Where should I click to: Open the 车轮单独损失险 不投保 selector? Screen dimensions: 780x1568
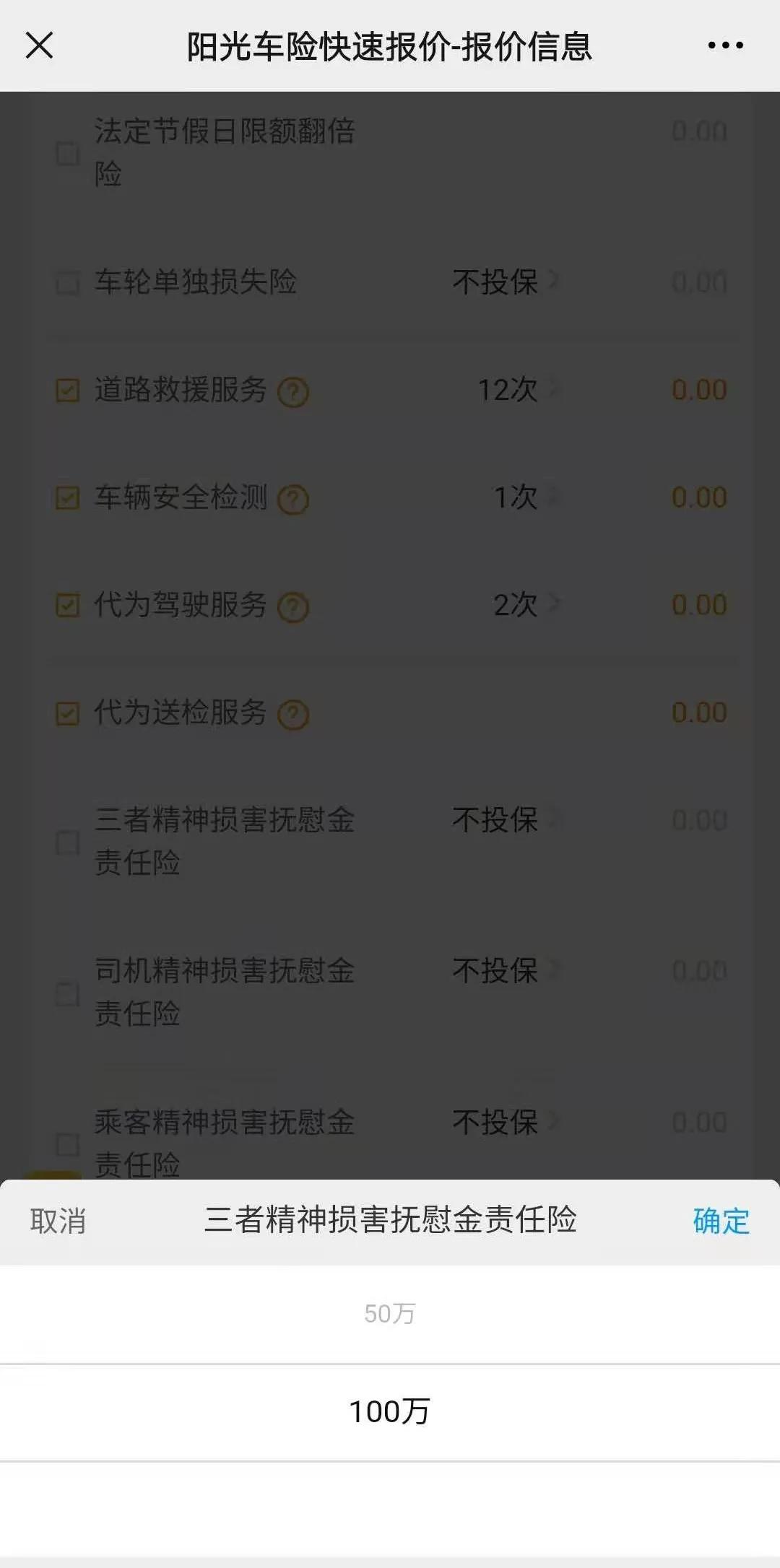[x=495, y=283]
